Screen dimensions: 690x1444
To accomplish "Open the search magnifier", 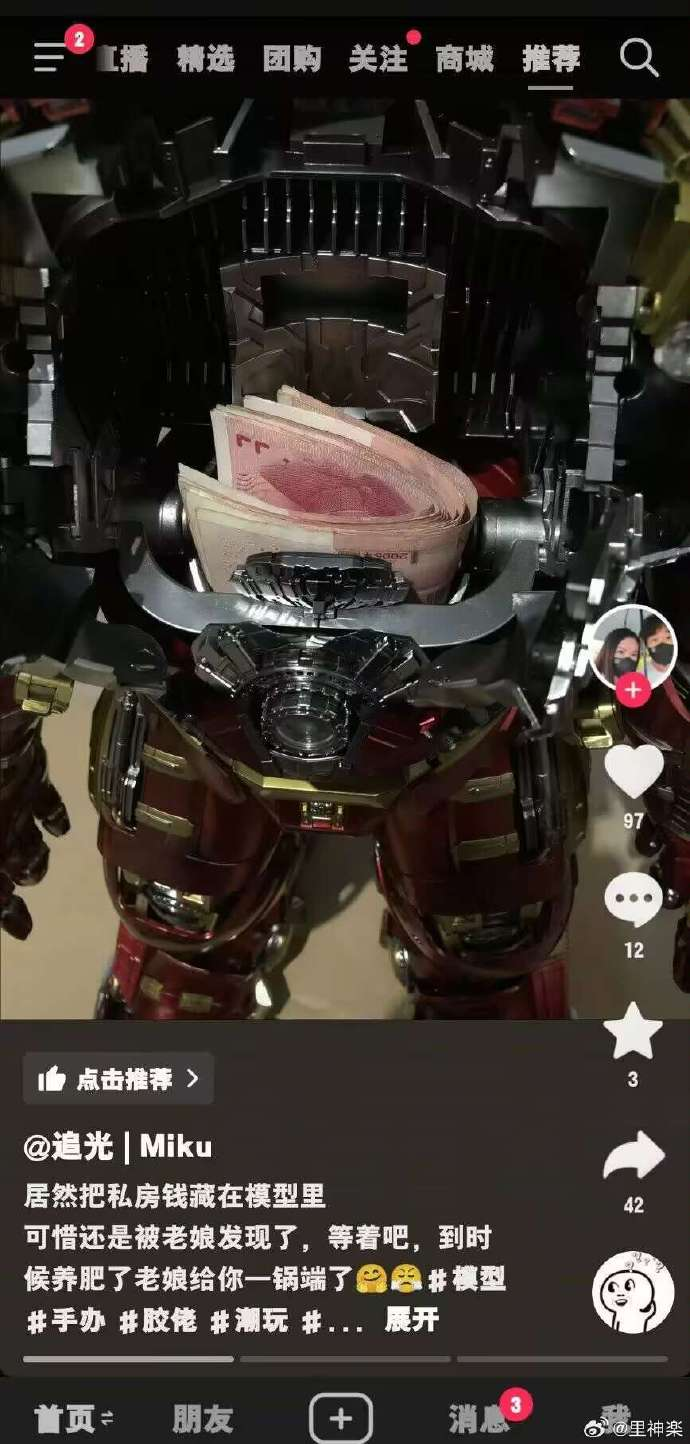I will tap(638, 58).
